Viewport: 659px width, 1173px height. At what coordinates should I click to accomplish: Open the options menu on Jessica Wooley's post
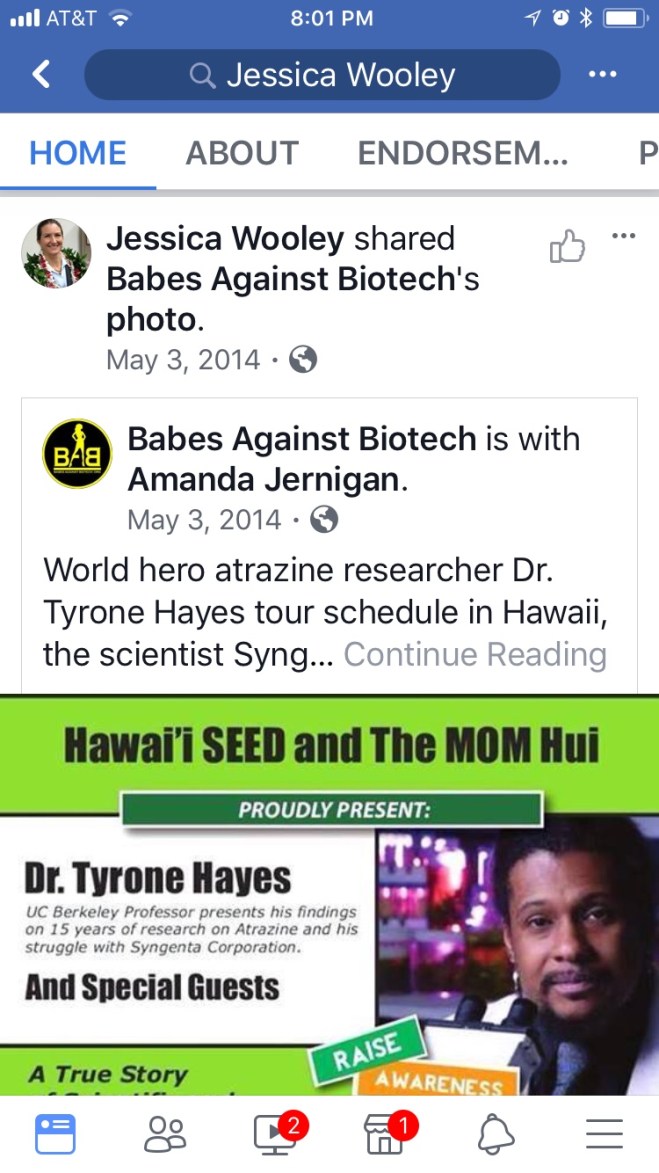[623, 236]
